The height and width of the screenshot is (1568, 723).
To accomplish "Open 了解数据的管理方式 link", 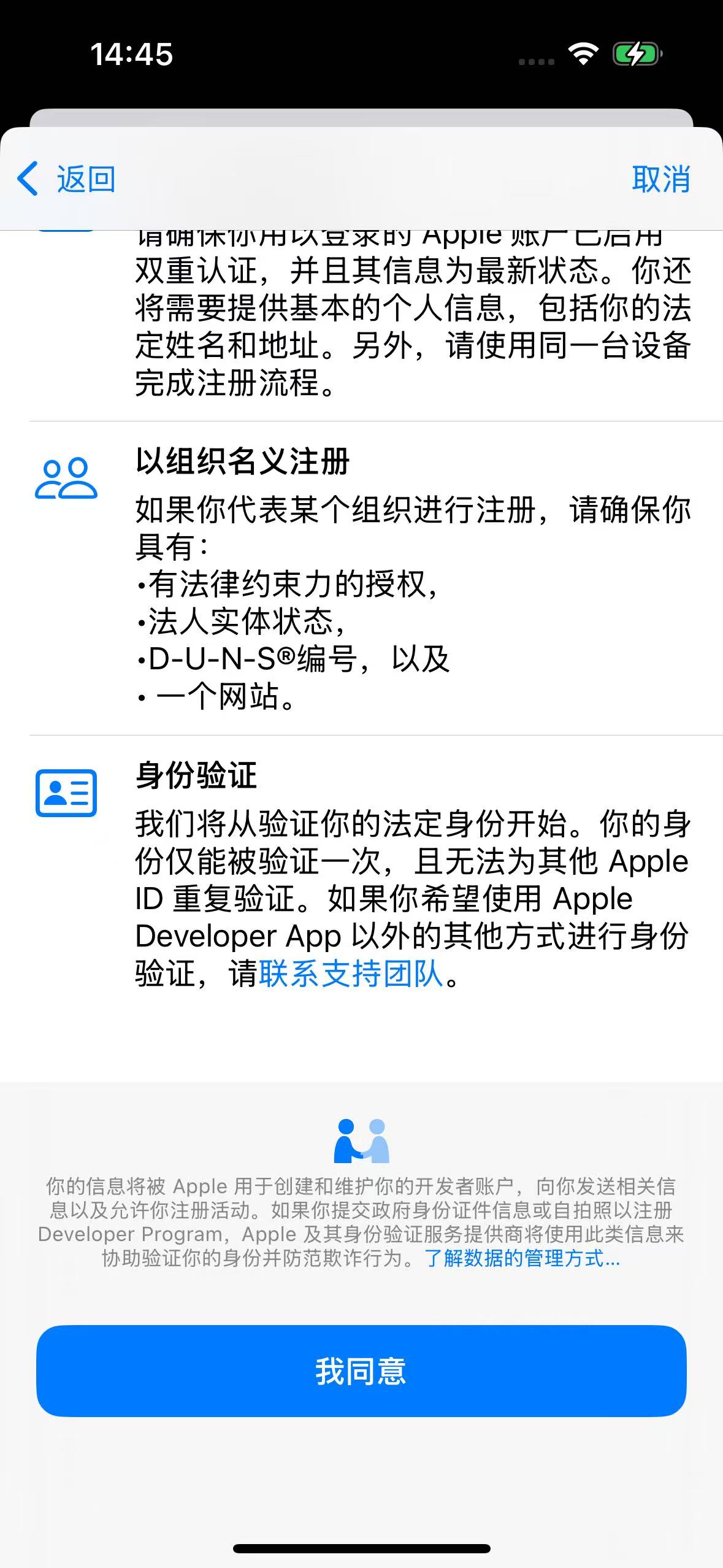I will [522, 1258].
